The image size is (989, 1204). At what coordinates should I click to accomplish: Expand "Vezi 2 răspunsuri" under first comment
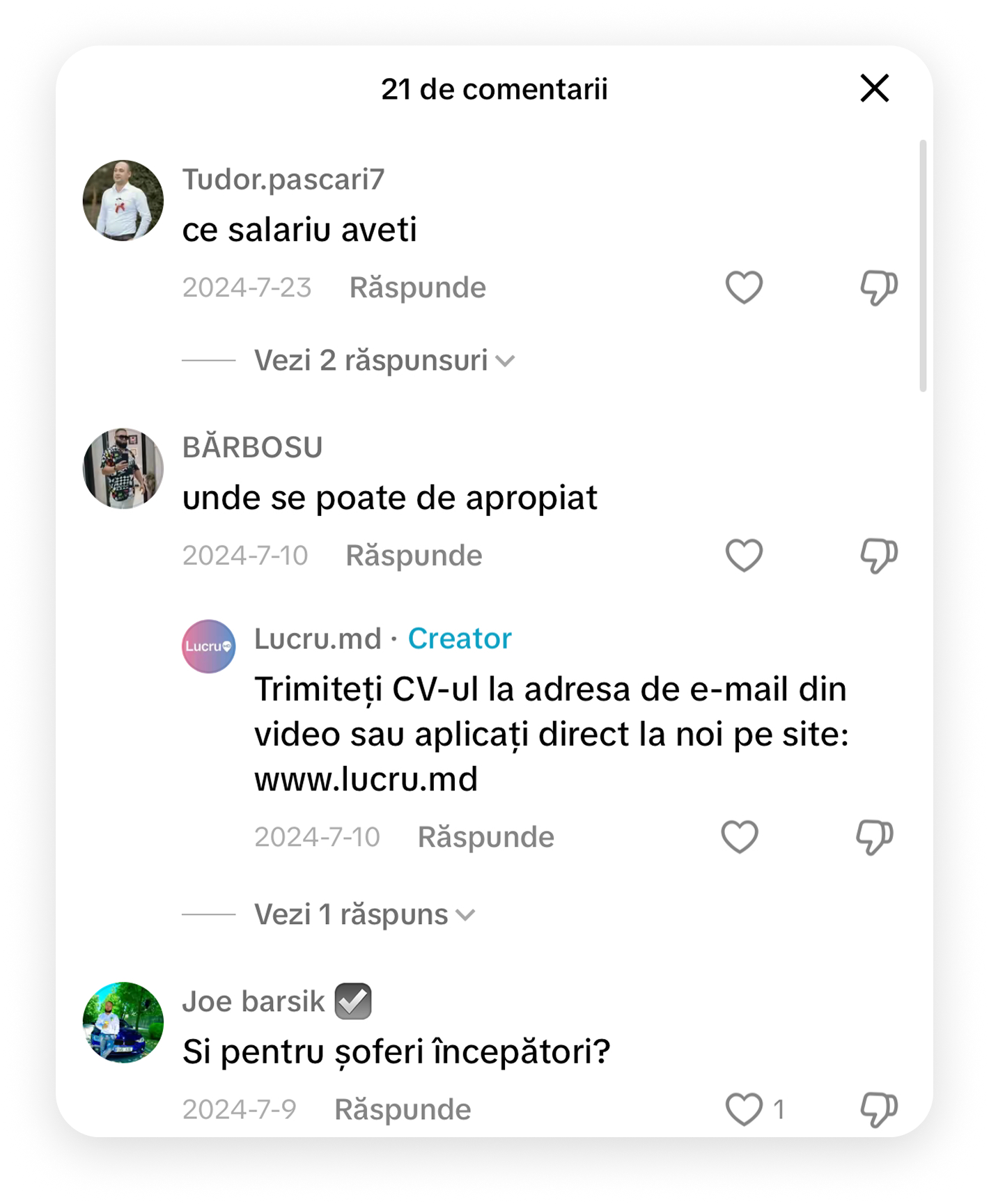(x=371, y=360)
